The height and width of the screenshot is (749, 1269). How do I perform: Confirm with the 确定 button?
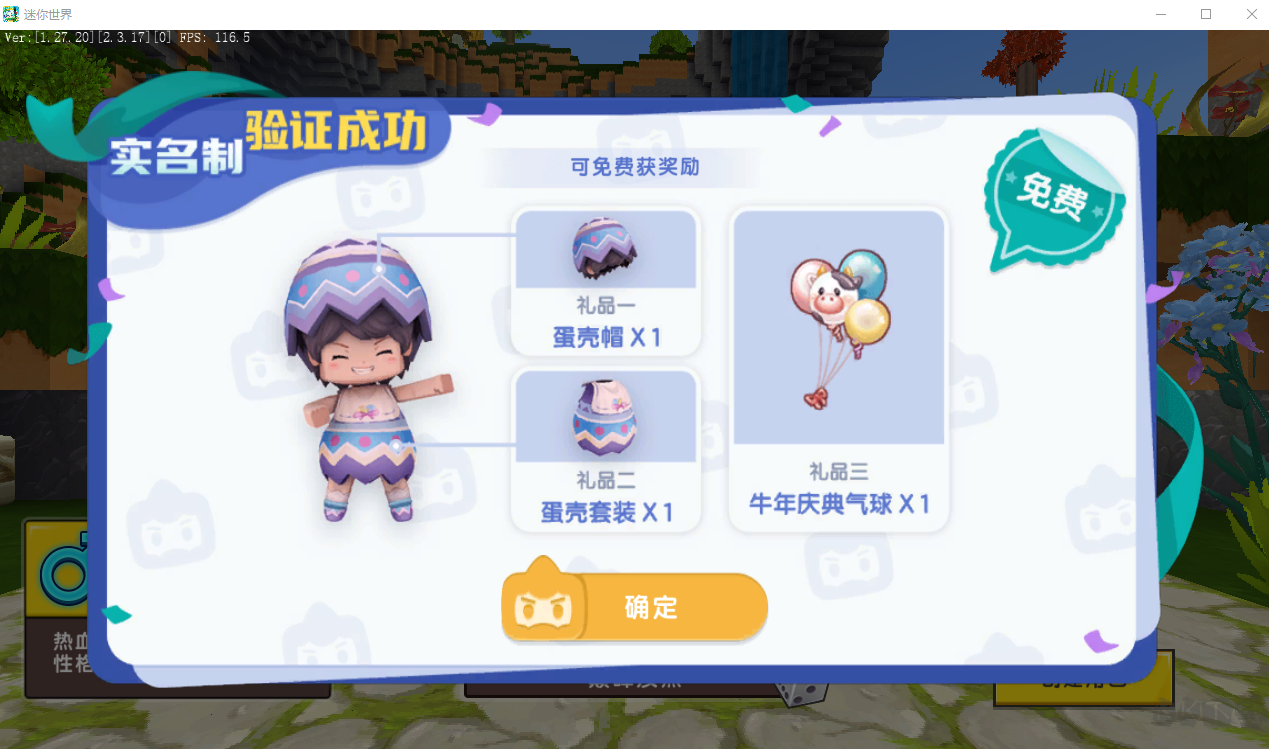(x=636, y=607)
